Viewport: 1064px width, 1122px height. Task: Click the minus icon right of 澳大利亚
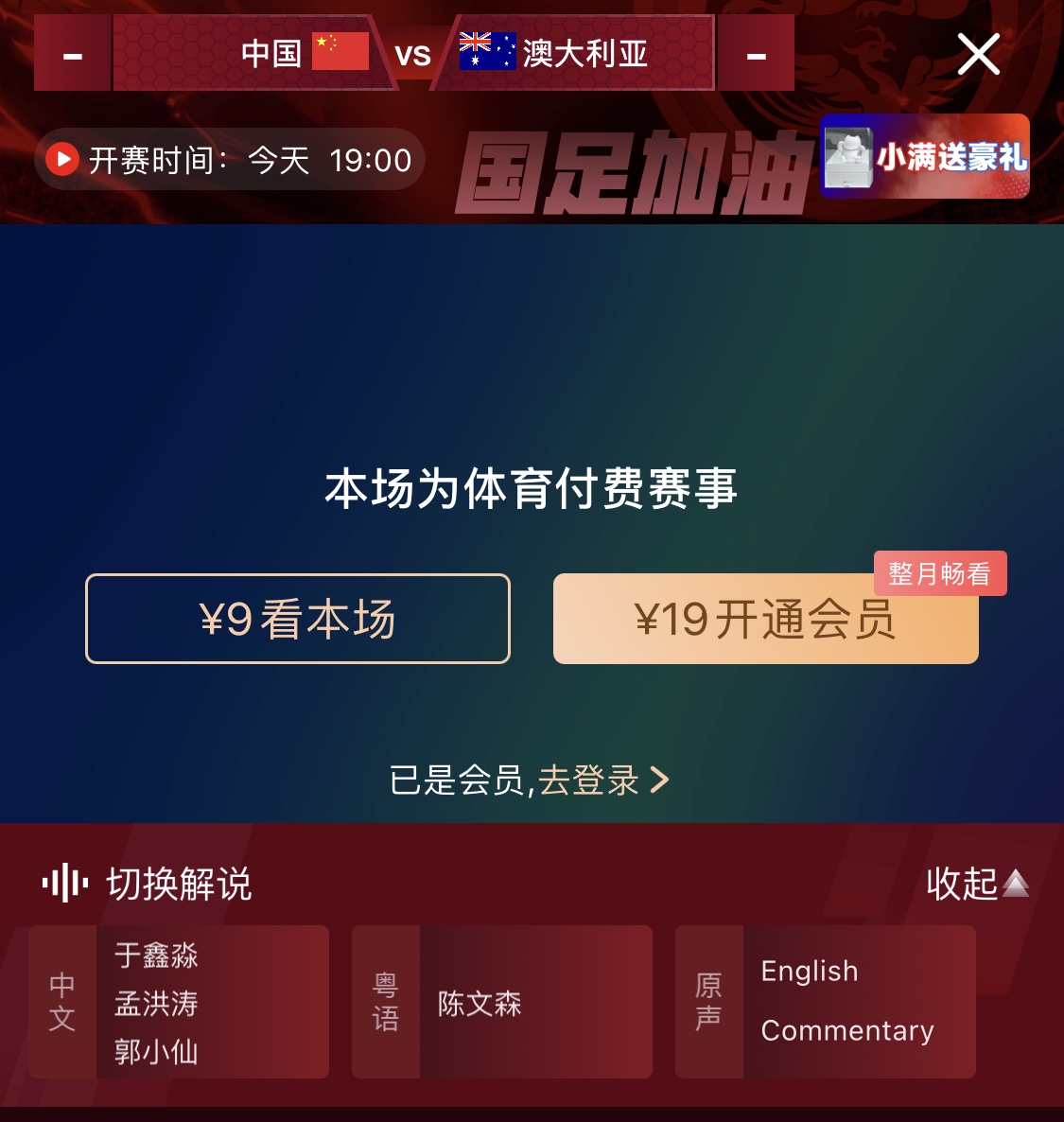[755, 55]
